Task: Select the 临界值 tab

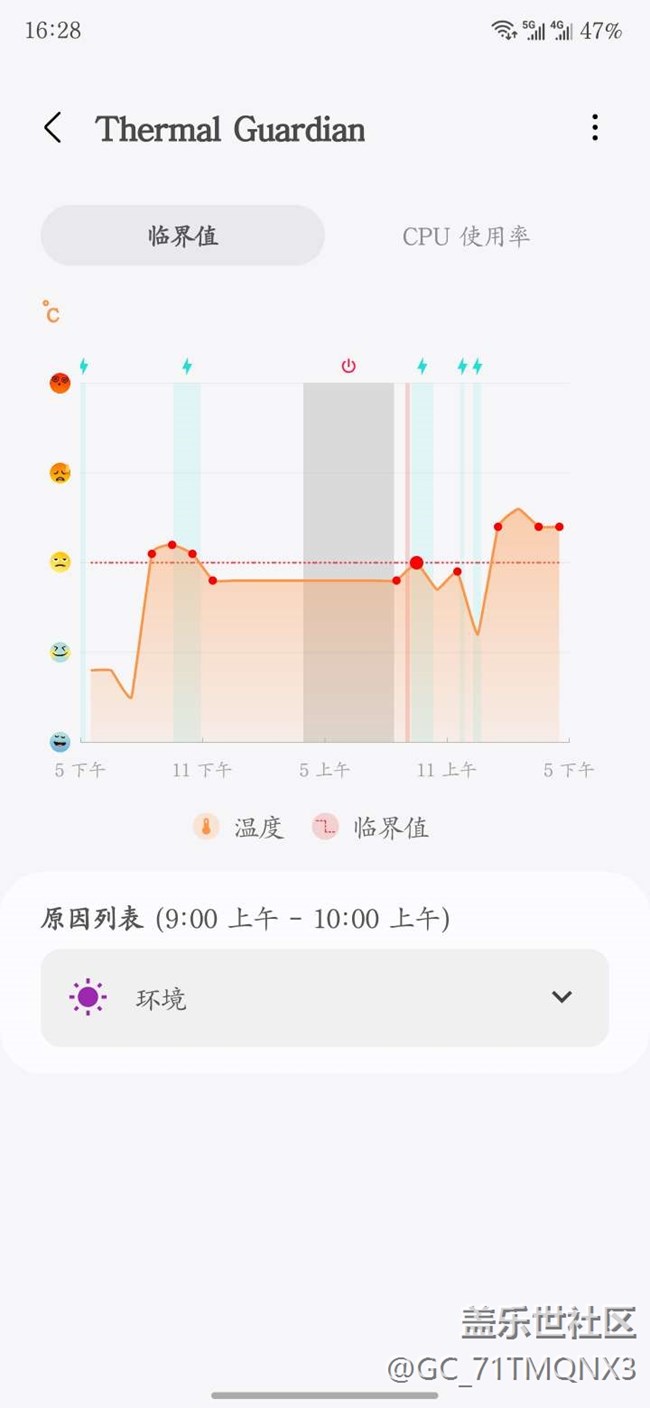Action: click(183, 236)
